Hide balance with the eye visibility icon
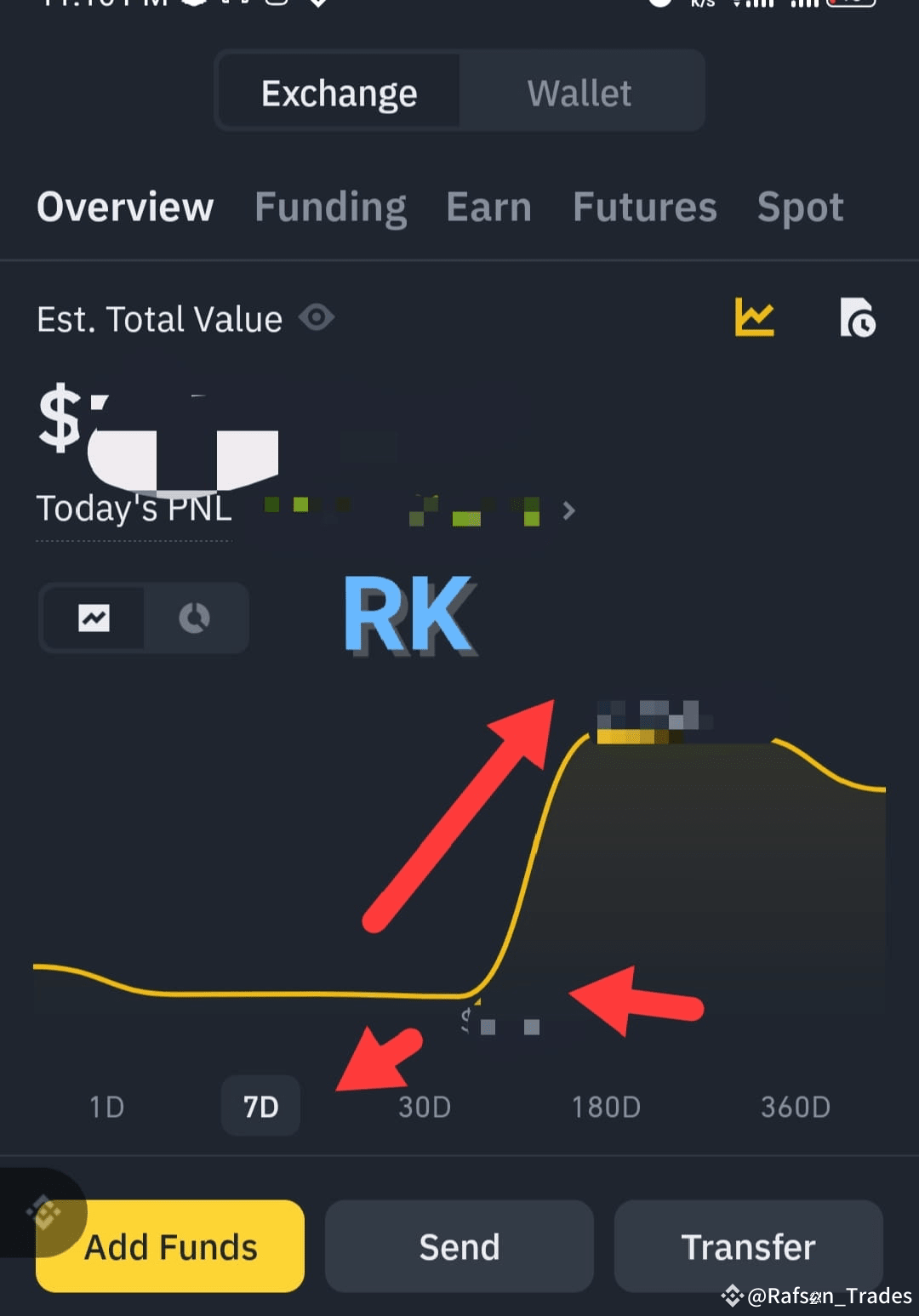Viewport: 919px width, 1316px height. coord(317,317)
